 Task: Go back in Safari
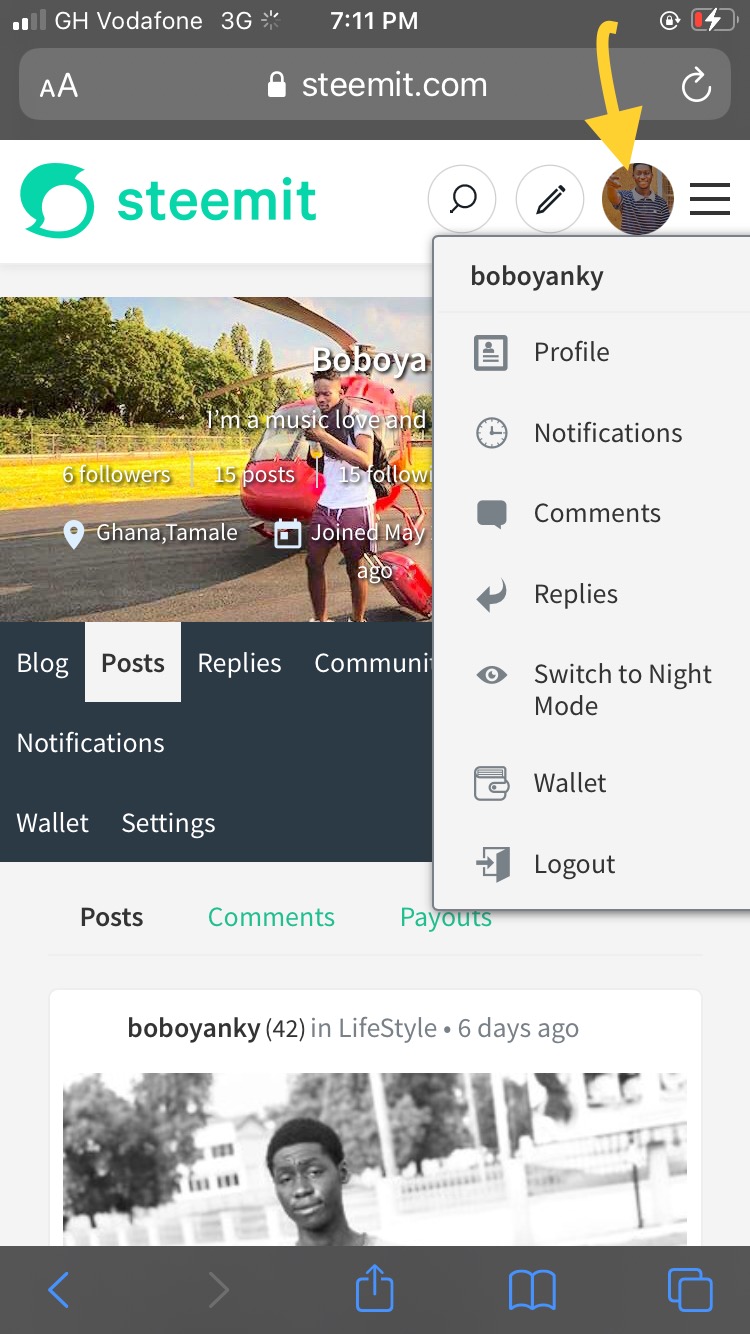click(x=59, y=1290)
